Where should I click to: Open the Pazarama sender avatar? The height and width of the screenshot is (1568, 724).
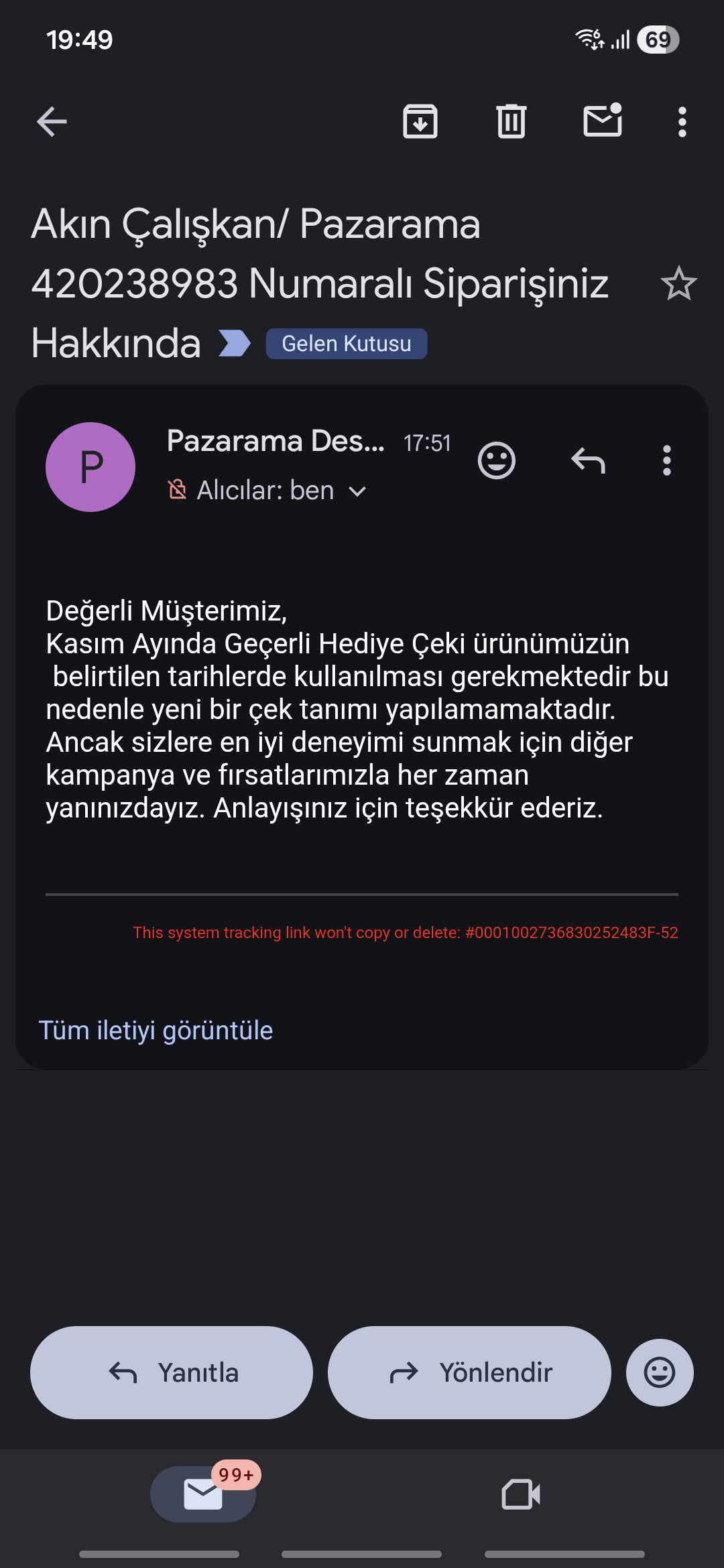pos(90,467)
